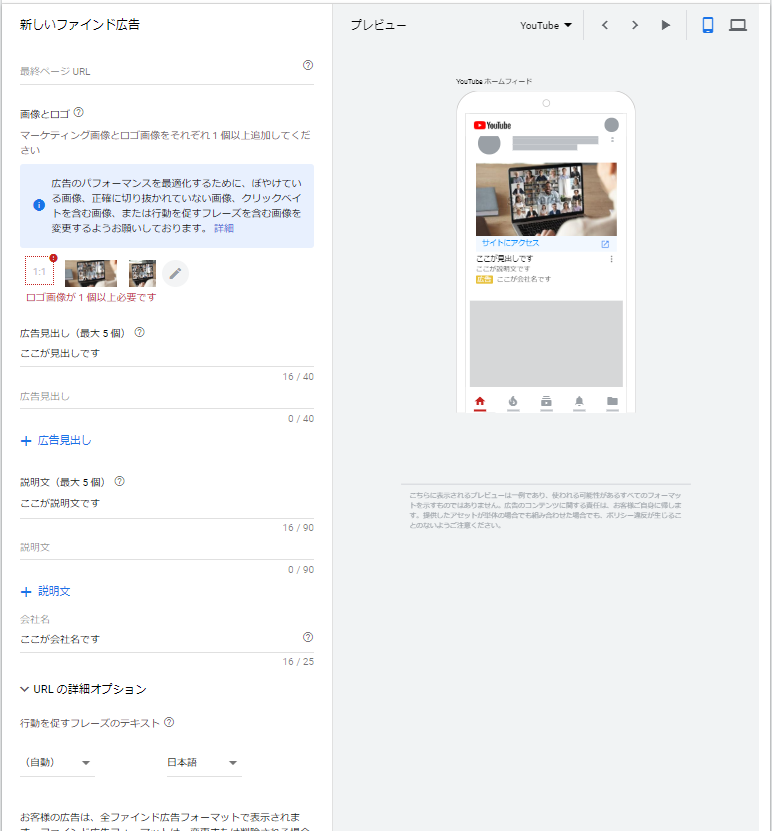Go to the previous preview
Image resolution: width=772 pixels, height=831 pixels.
pos(605,26)
